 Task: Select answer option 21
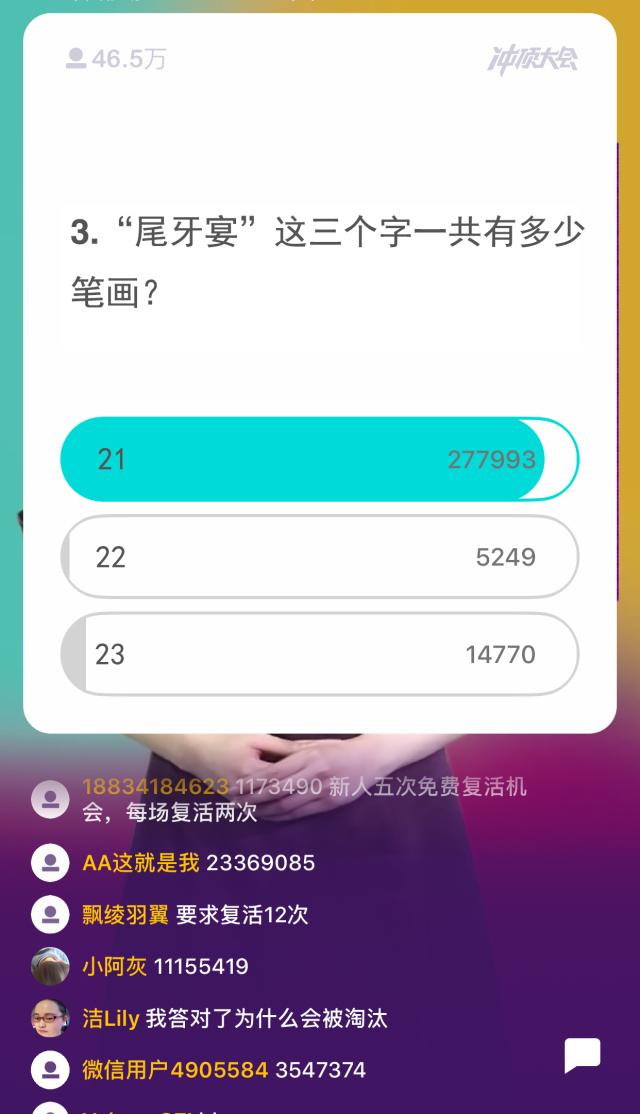319,459
